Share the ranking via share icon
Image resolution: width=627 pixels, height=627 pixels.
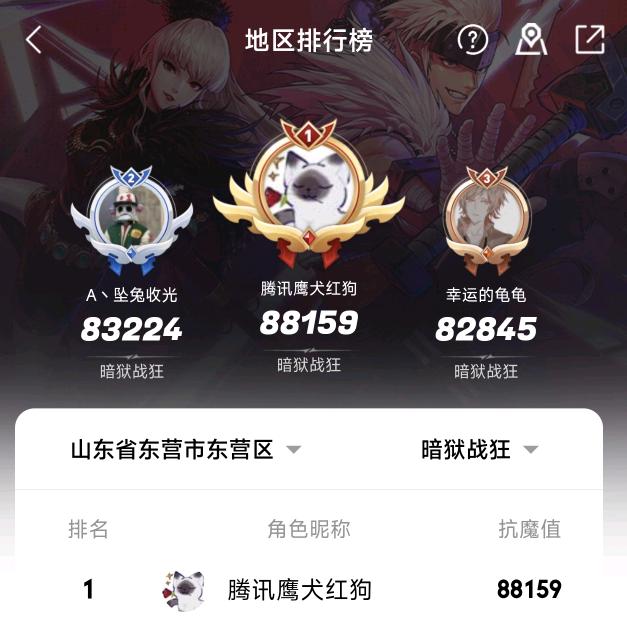click(x=590, y=39)
